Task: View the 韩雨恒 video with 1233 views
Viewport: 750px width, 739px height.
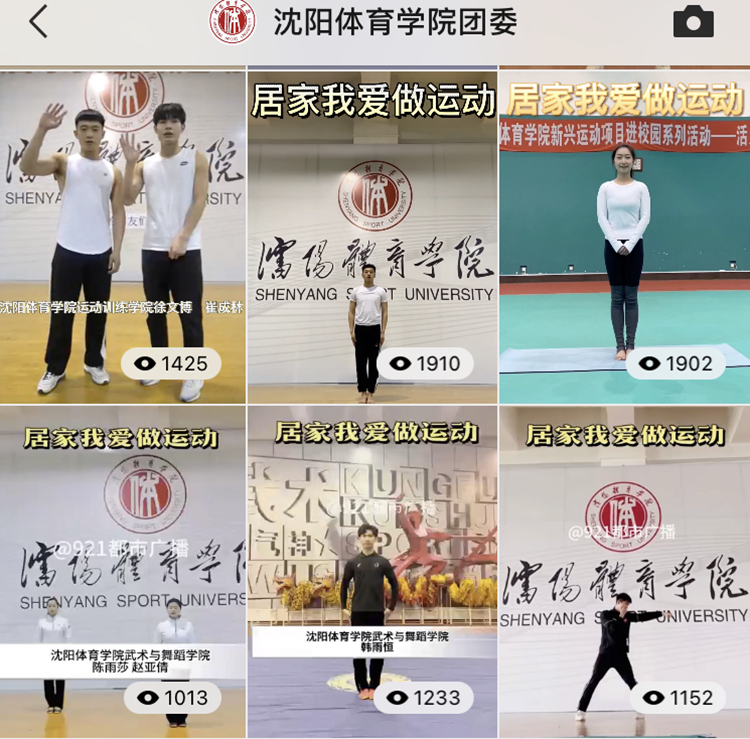Action: coord(372,571)
